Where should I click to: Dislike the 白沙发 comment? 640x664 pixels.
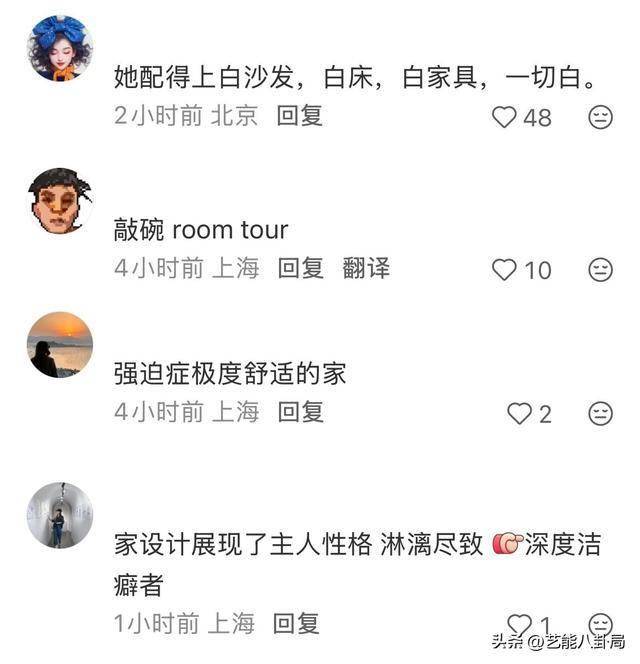click(600, 117)
